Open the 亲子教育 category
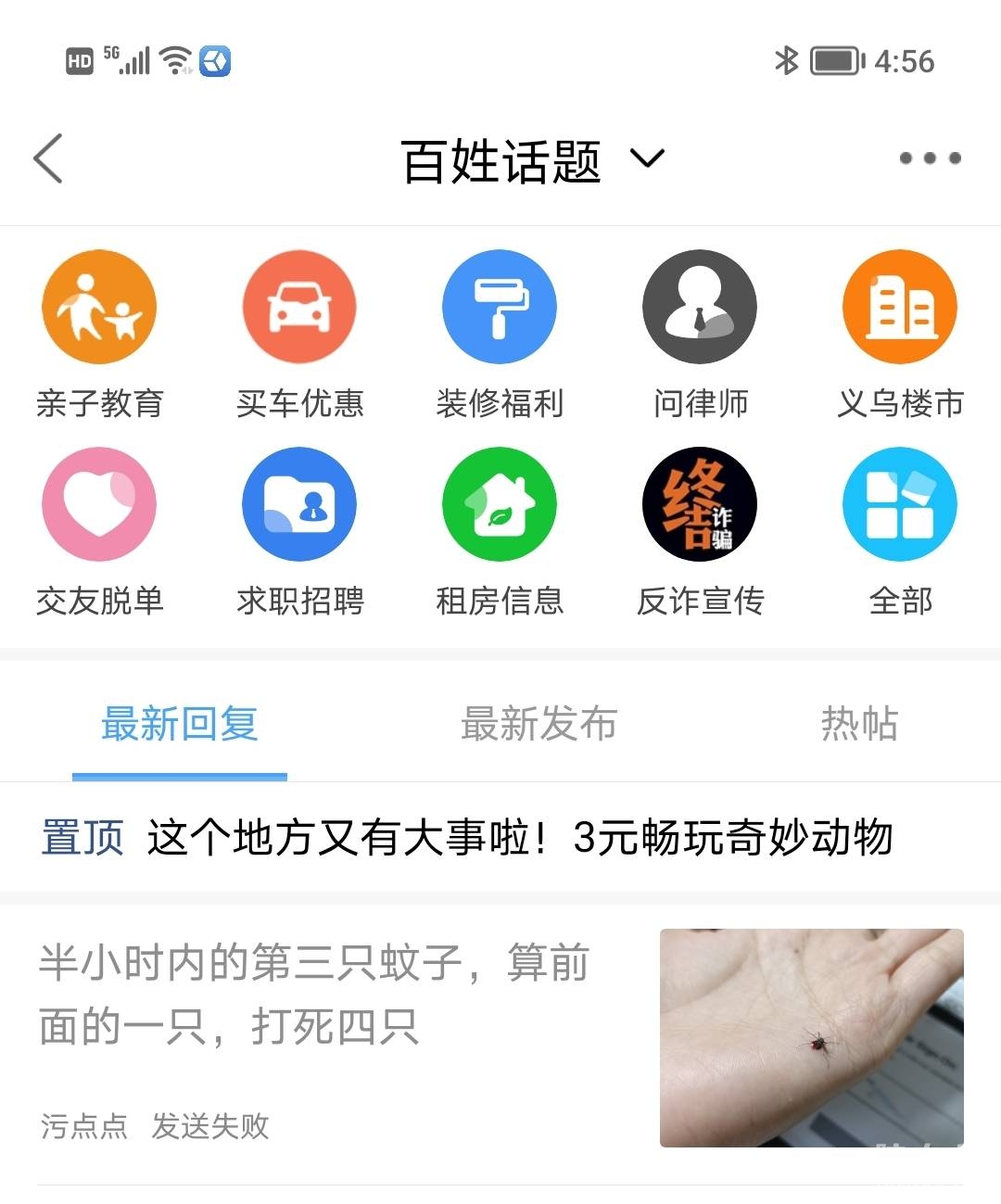Viewport: 1001px width, 1204px height. click(x=99, y=308)
